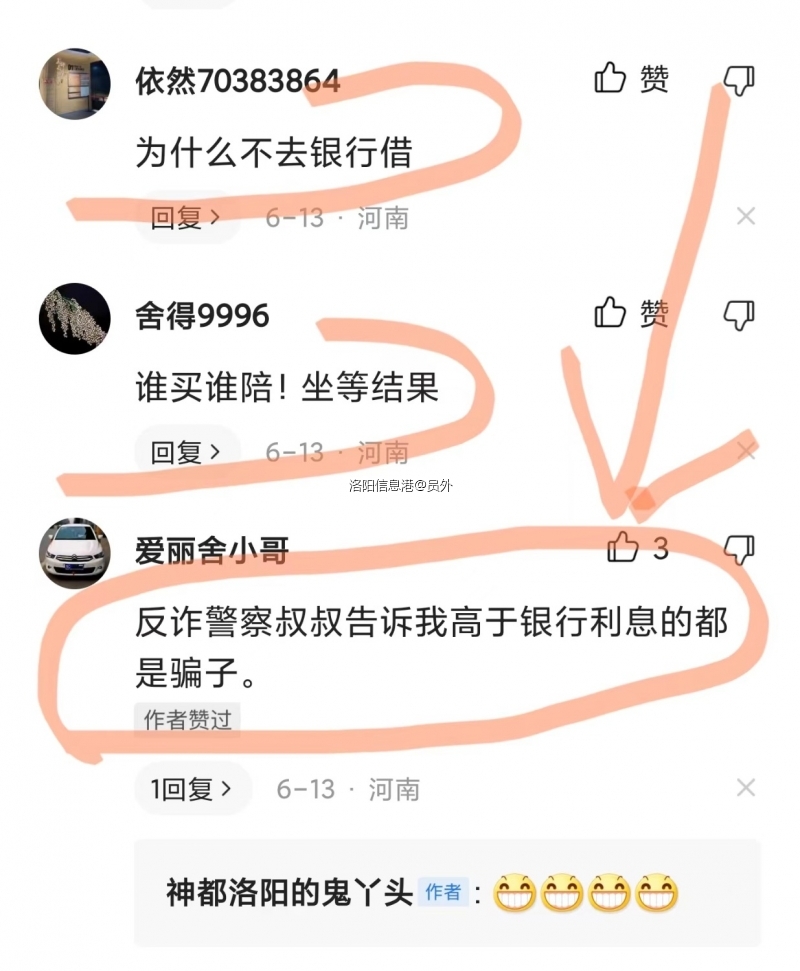Dismiss the comment from 爱丽舍小哥
Image resolution: width=800 pixels, height=971 pixels.
745,788
